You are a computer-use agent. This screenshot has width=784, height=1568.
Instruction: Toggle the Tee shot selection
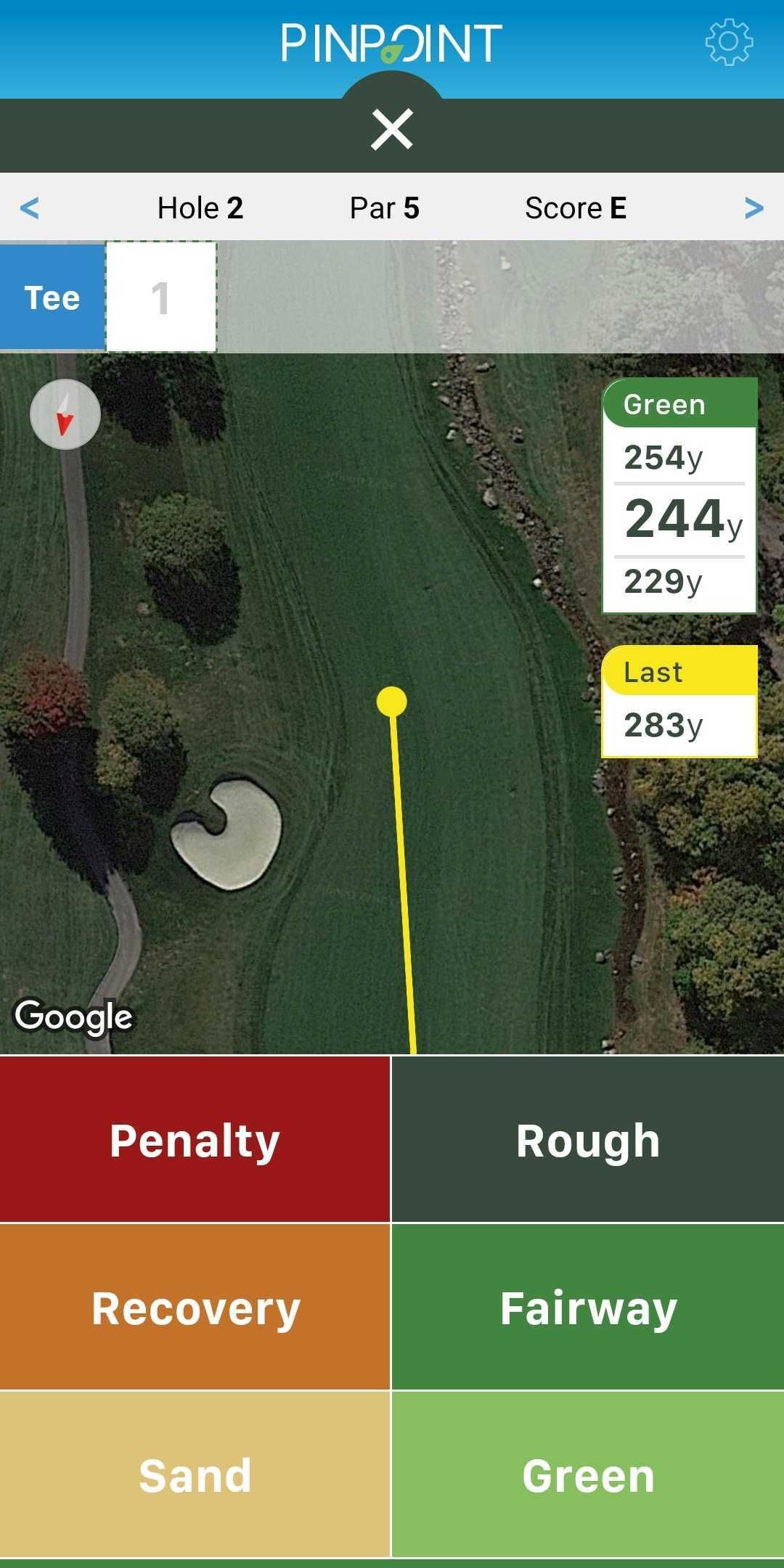(x=52, y=295)
